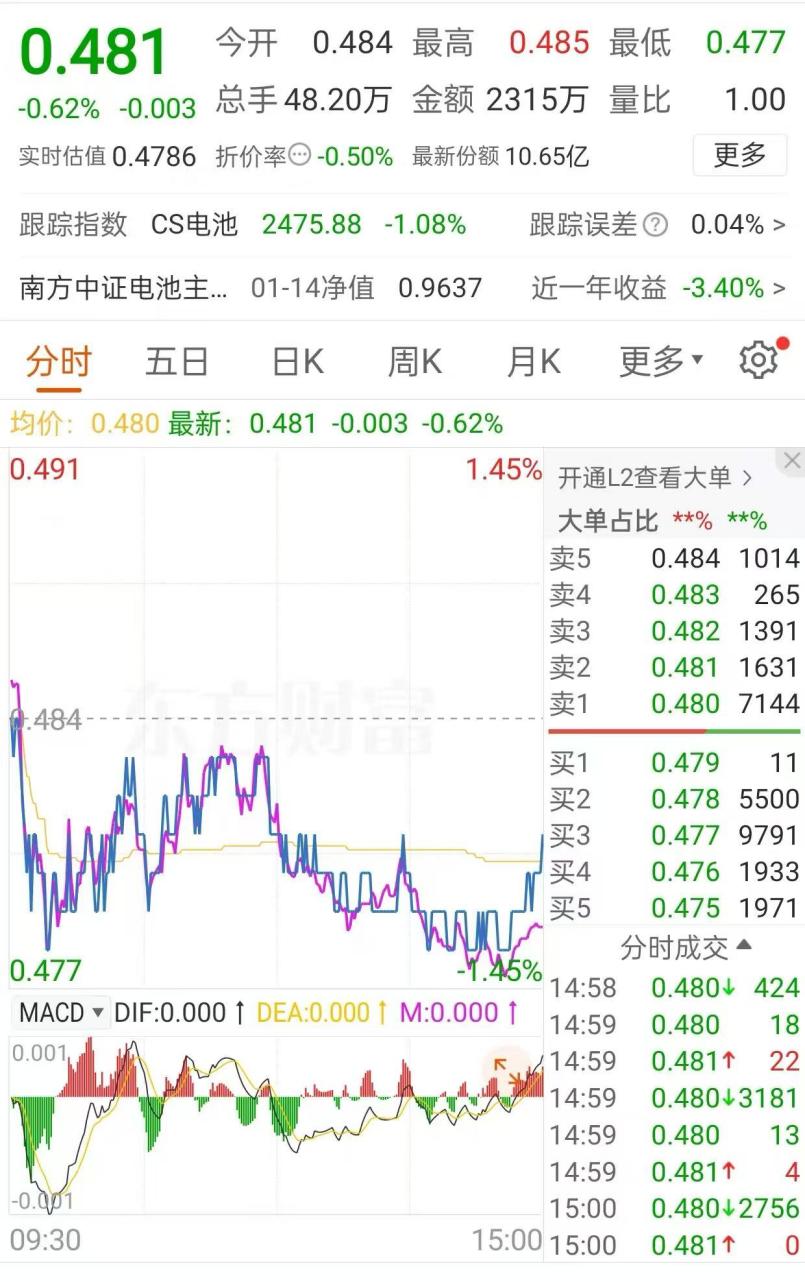Open the settings gear icon
805x1282 pixels.
click(761, 361)
